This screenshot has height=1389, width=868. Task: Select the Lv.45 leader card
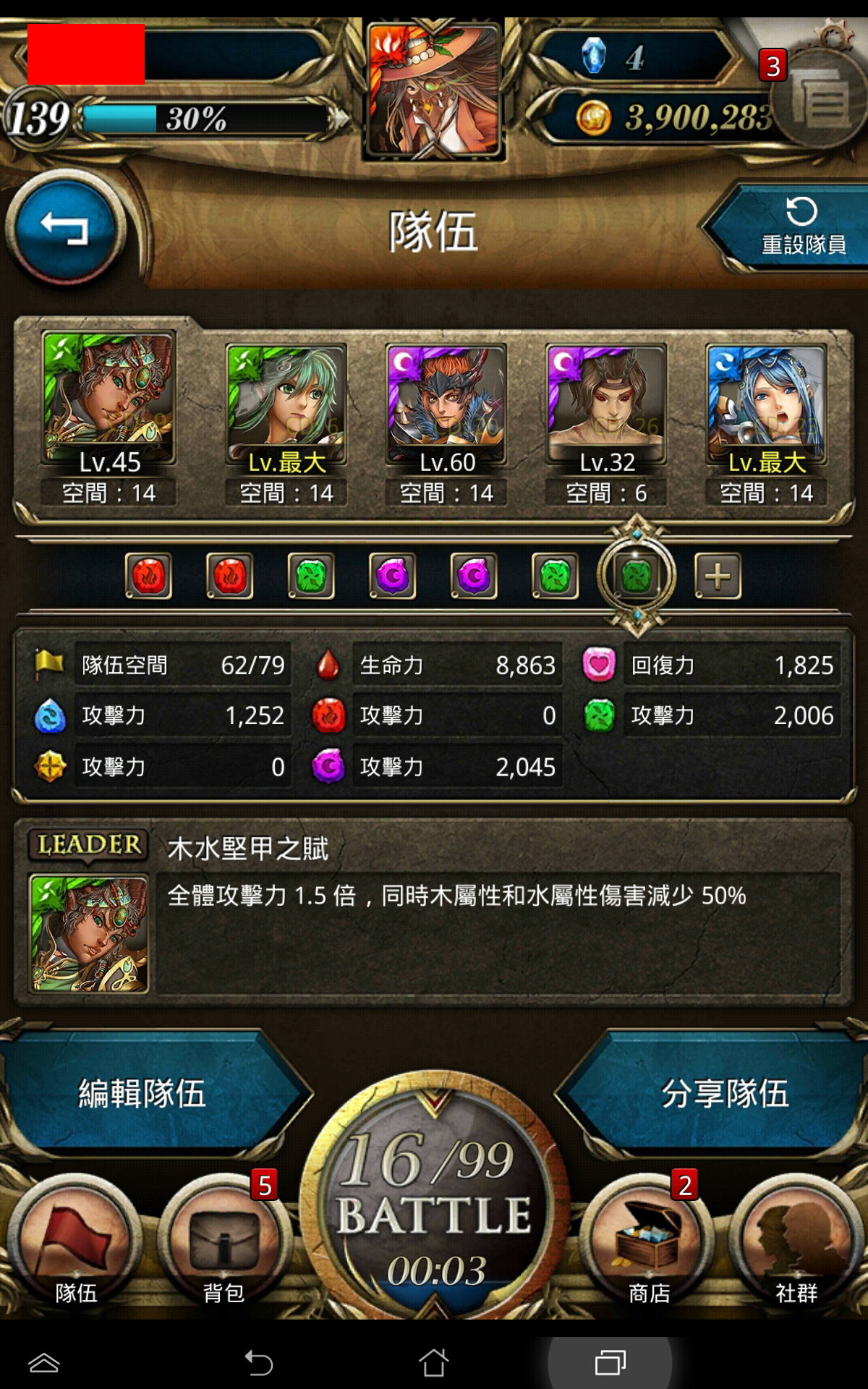pos(109,418)
